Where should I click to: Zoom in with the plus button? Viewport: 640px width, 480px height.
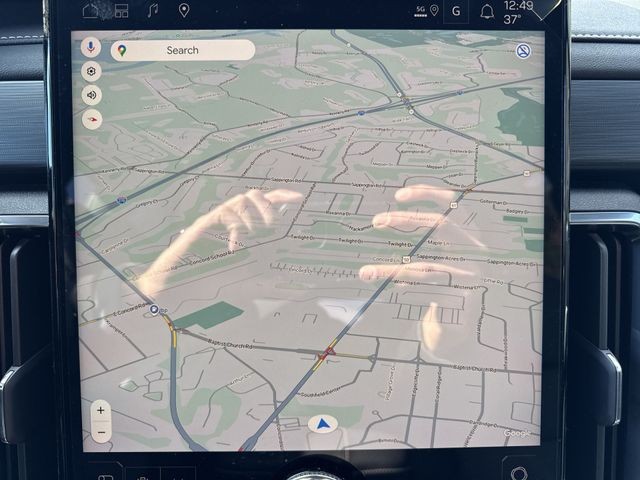click(101, 411)
